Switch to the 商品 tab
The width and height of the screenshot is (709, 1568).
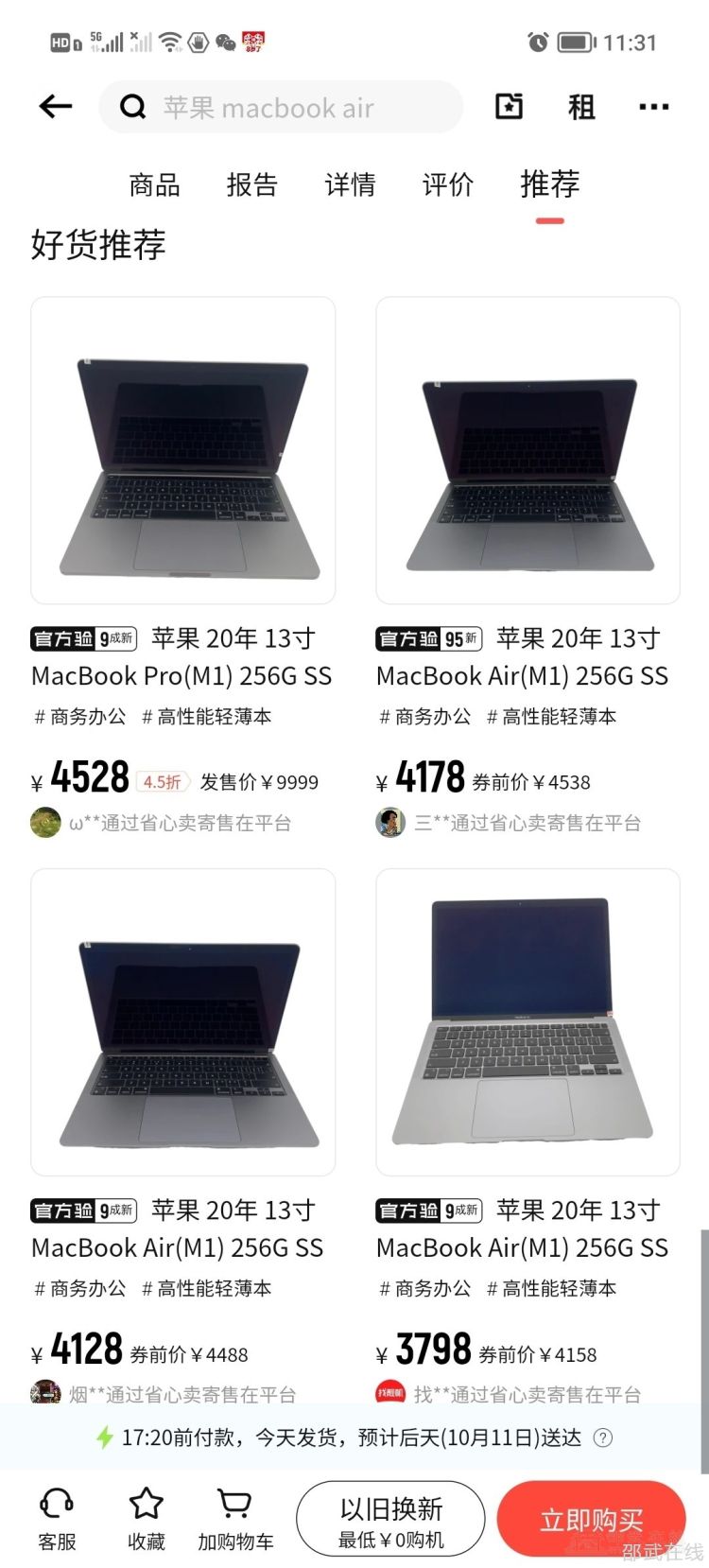[154, 184]
